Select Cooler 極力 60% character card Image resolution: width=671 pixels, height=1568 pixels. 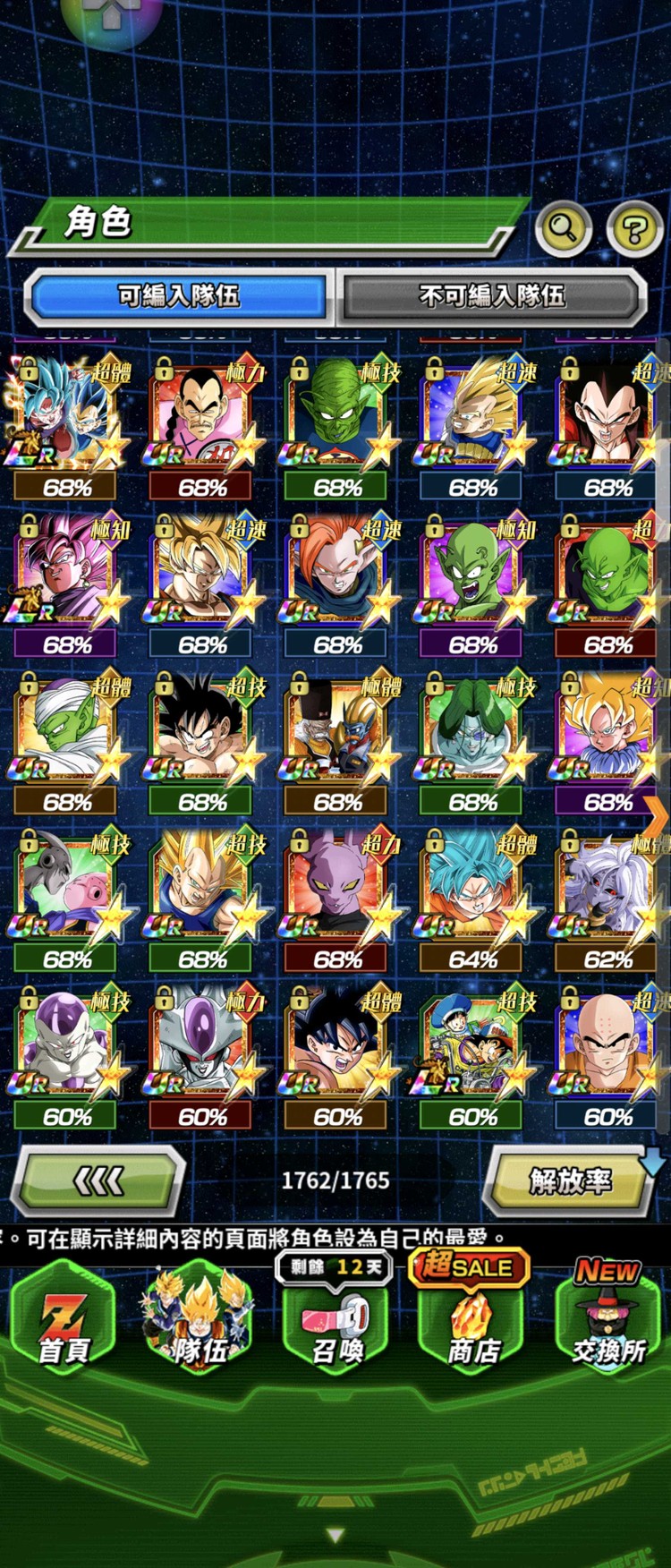pyautogui.click(x=202, y=1047)
